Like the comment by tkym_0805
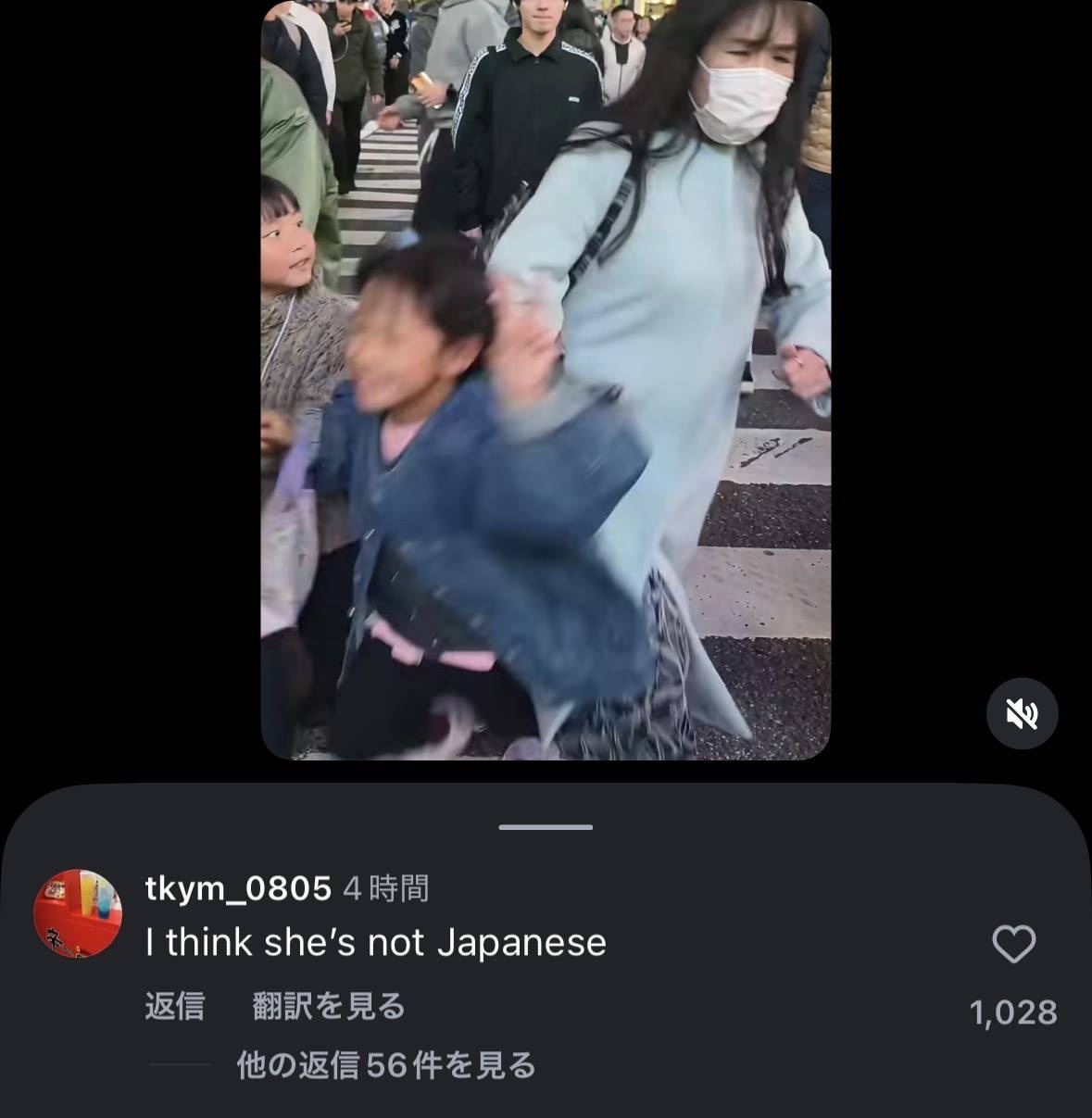This screenshot has width=1092, height=1118. (x=1013, y=946)
